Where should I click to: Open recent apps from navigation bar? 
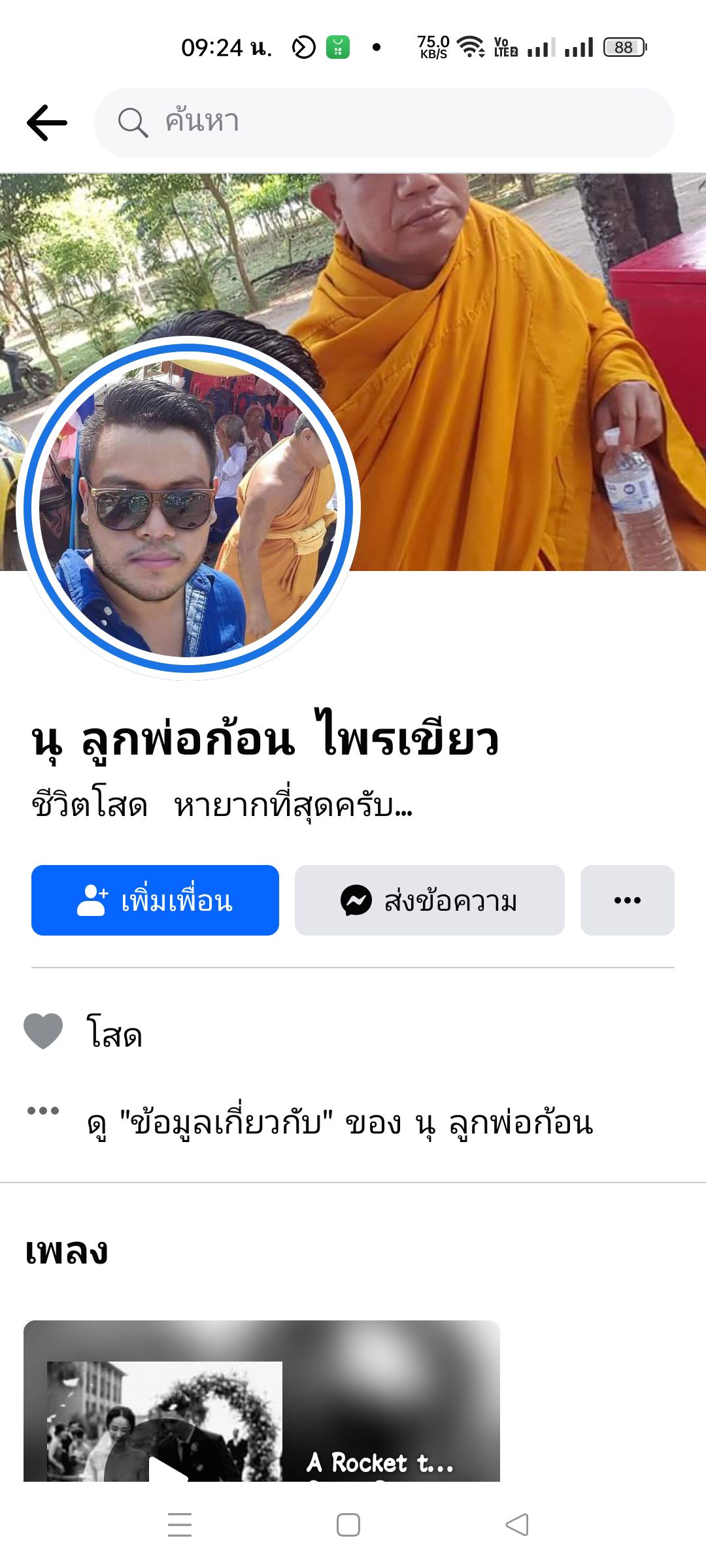click(180, 1525)
